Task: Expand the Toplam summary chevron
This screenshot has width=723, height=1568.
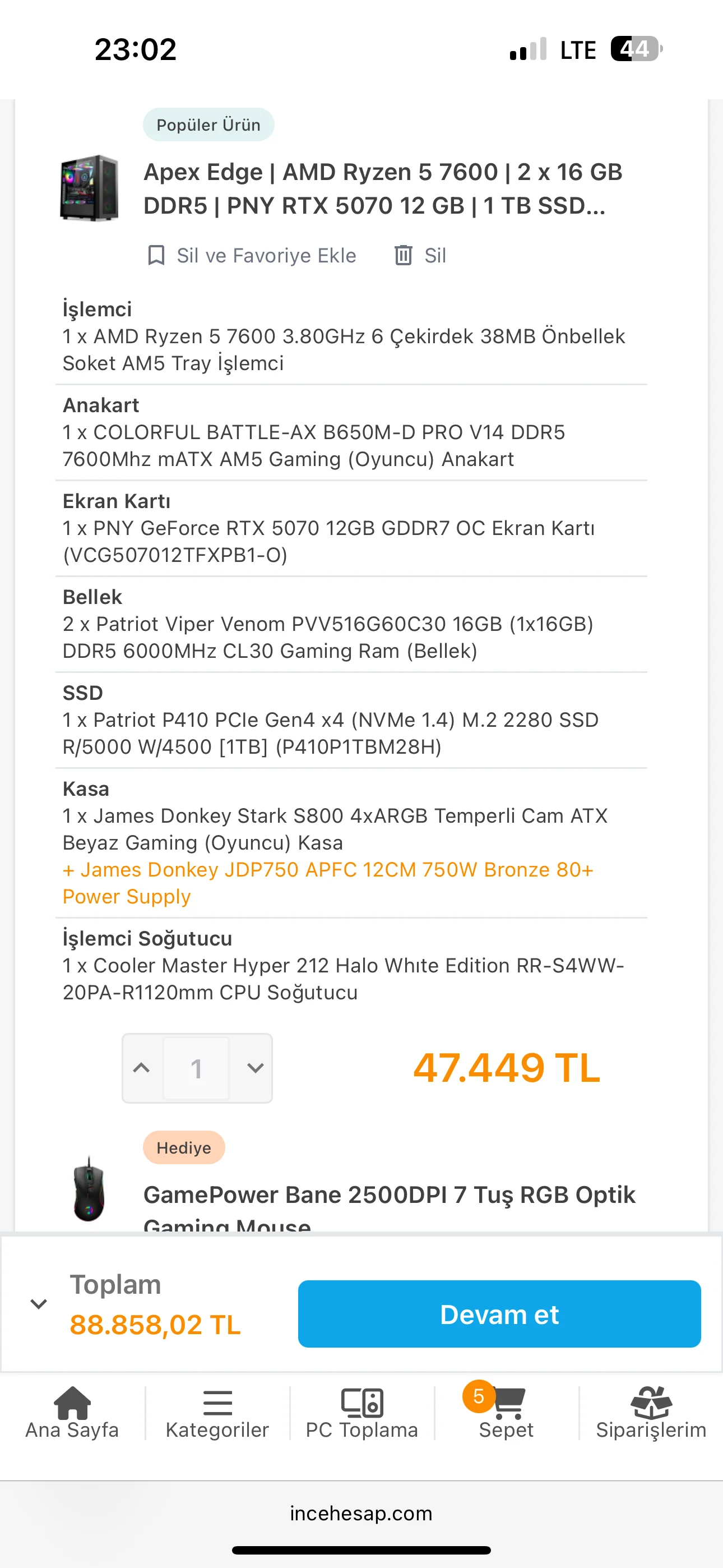Action: point(39,1304)
